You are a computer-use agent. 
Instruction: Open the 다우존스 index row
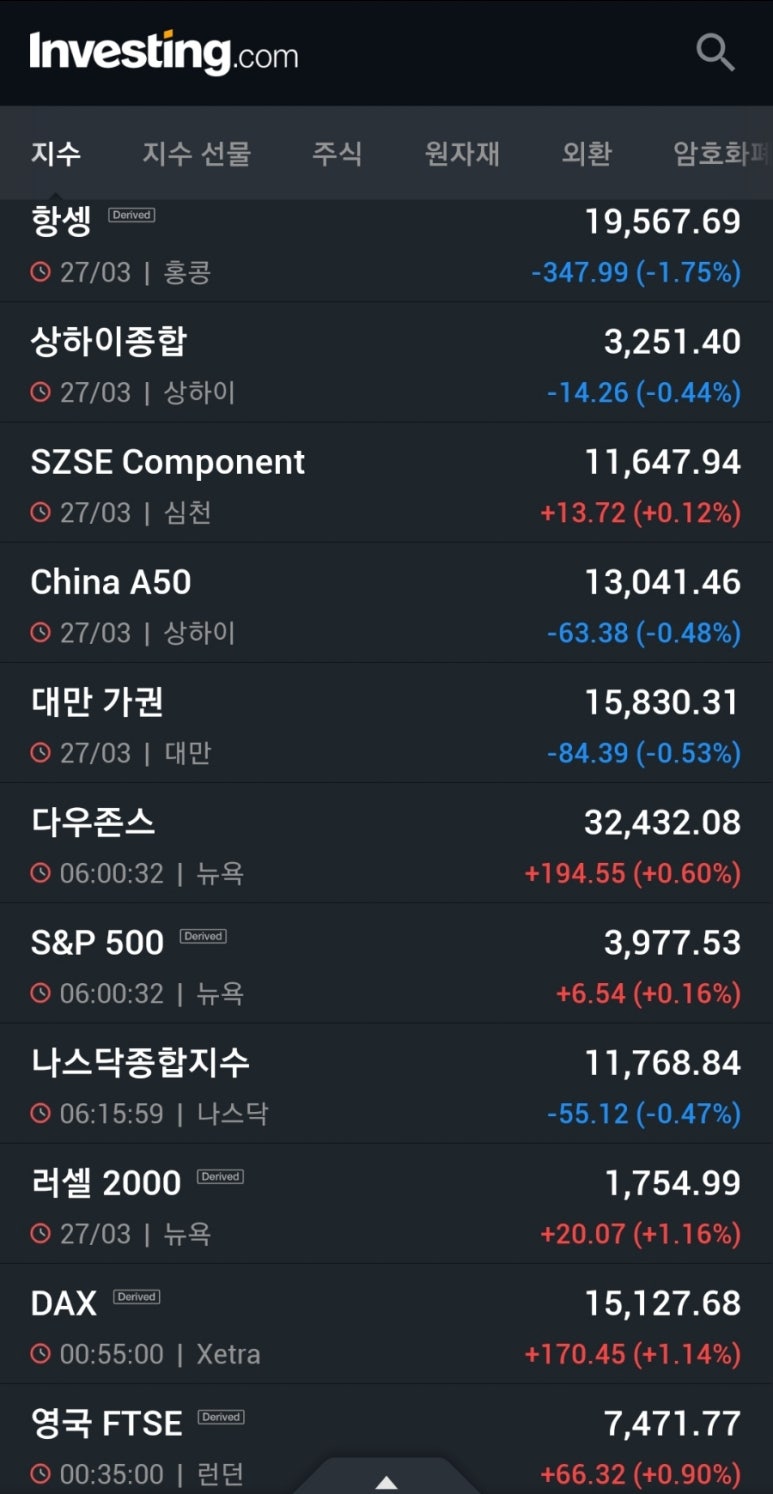point(386,843)
